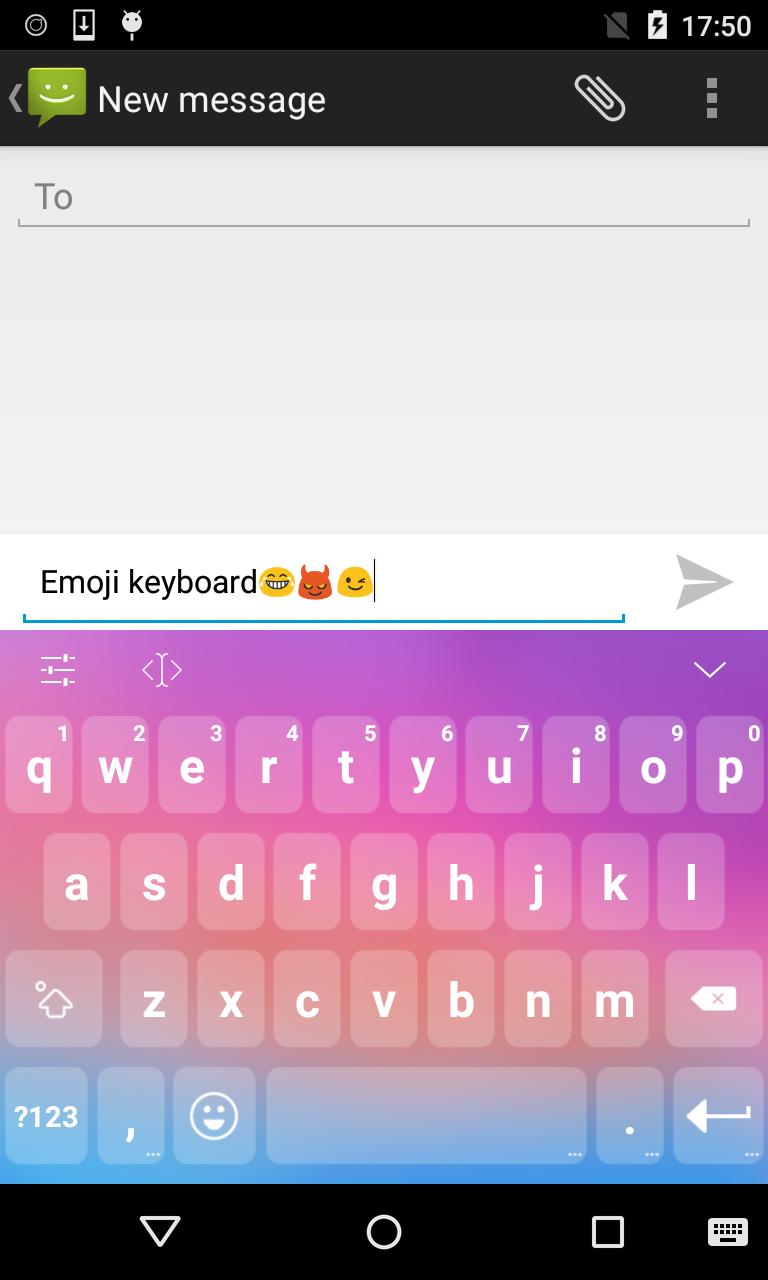Tap the spacebar on the keyboard
Screen dimensions: 768x1280
tap(425, 1116)
